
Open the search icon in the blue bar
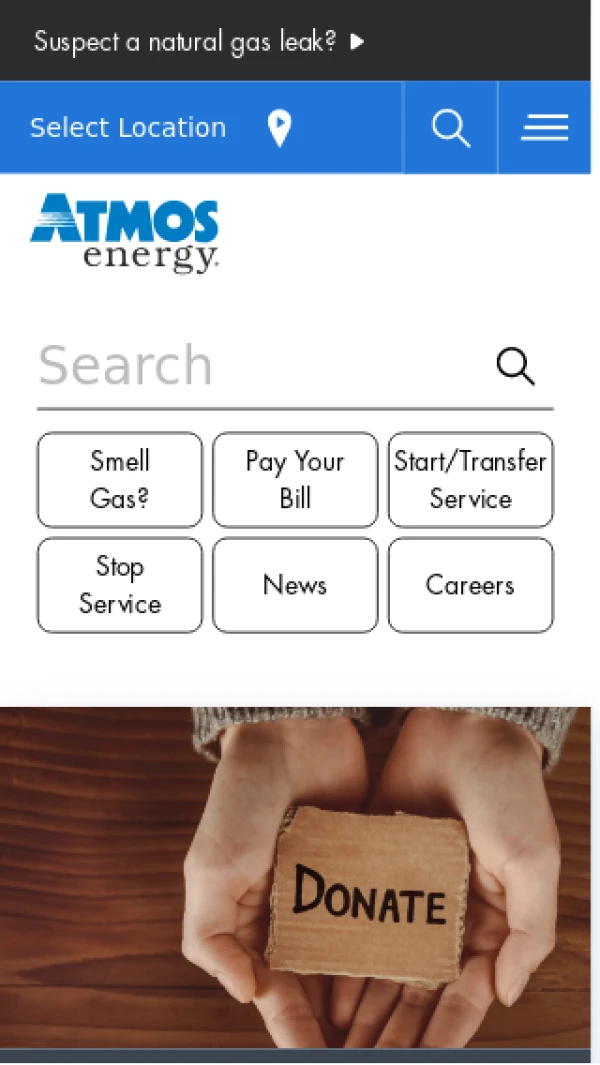coord(450,128)
